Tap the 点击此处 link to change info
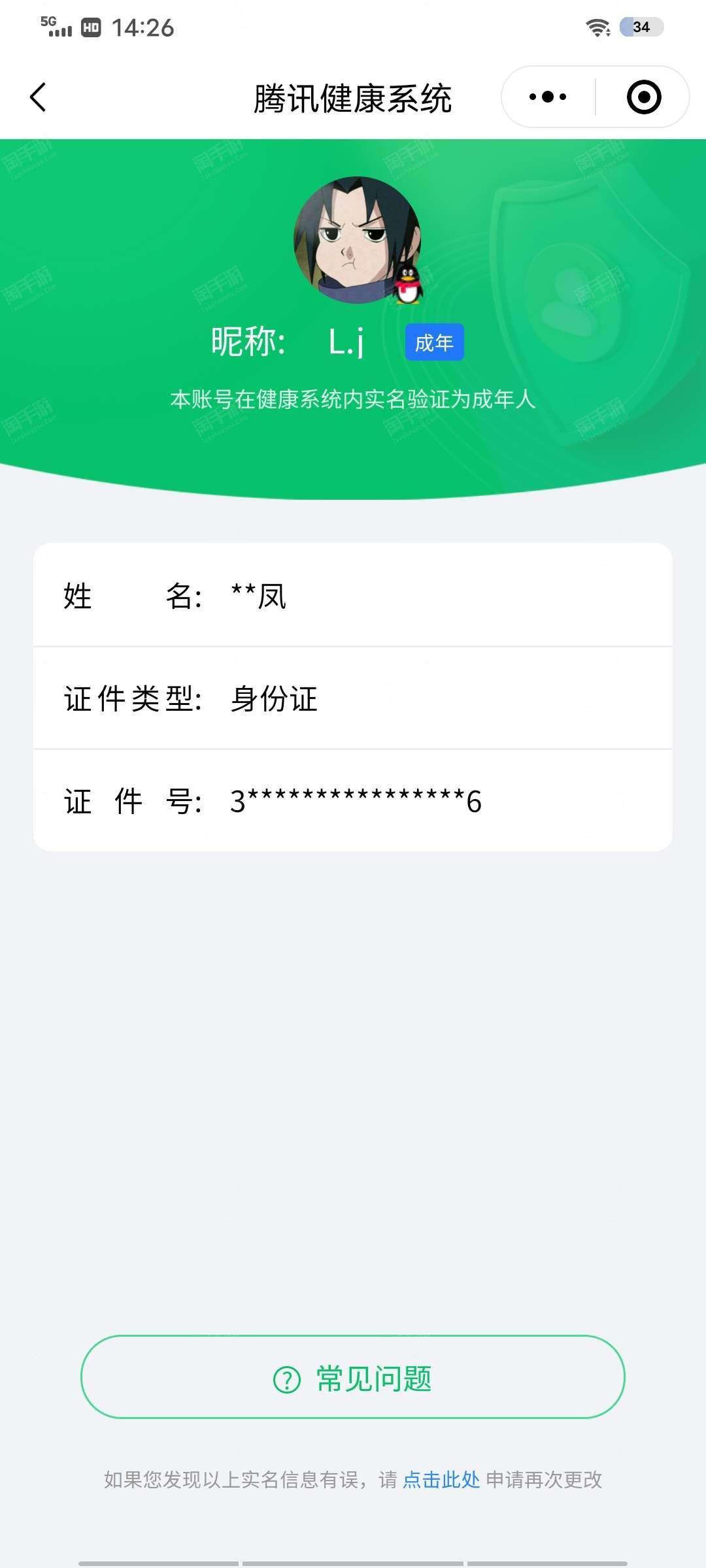 pyautogui.click(x=441, y=1480)
